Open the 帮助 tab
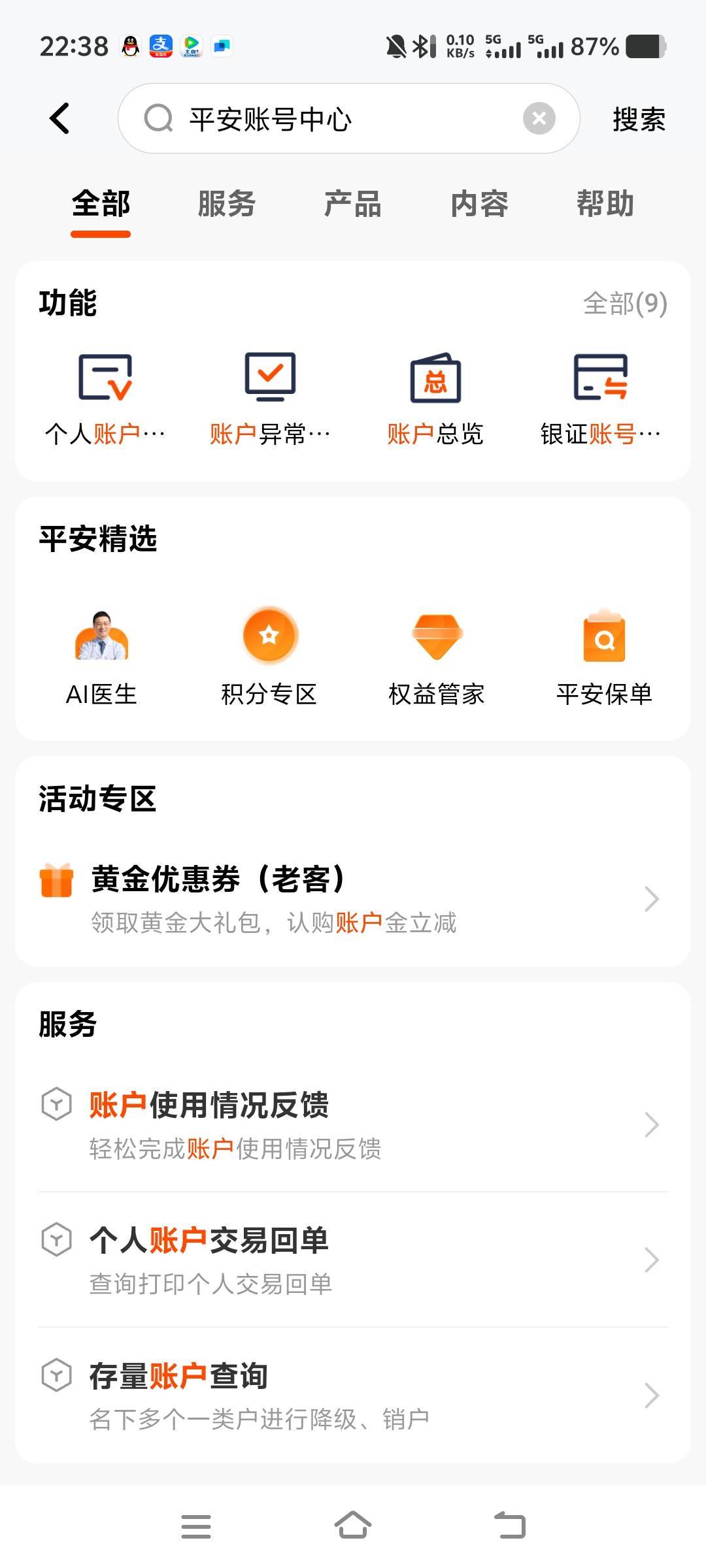This screenshot has width=706, height=1568. point(605,204)
